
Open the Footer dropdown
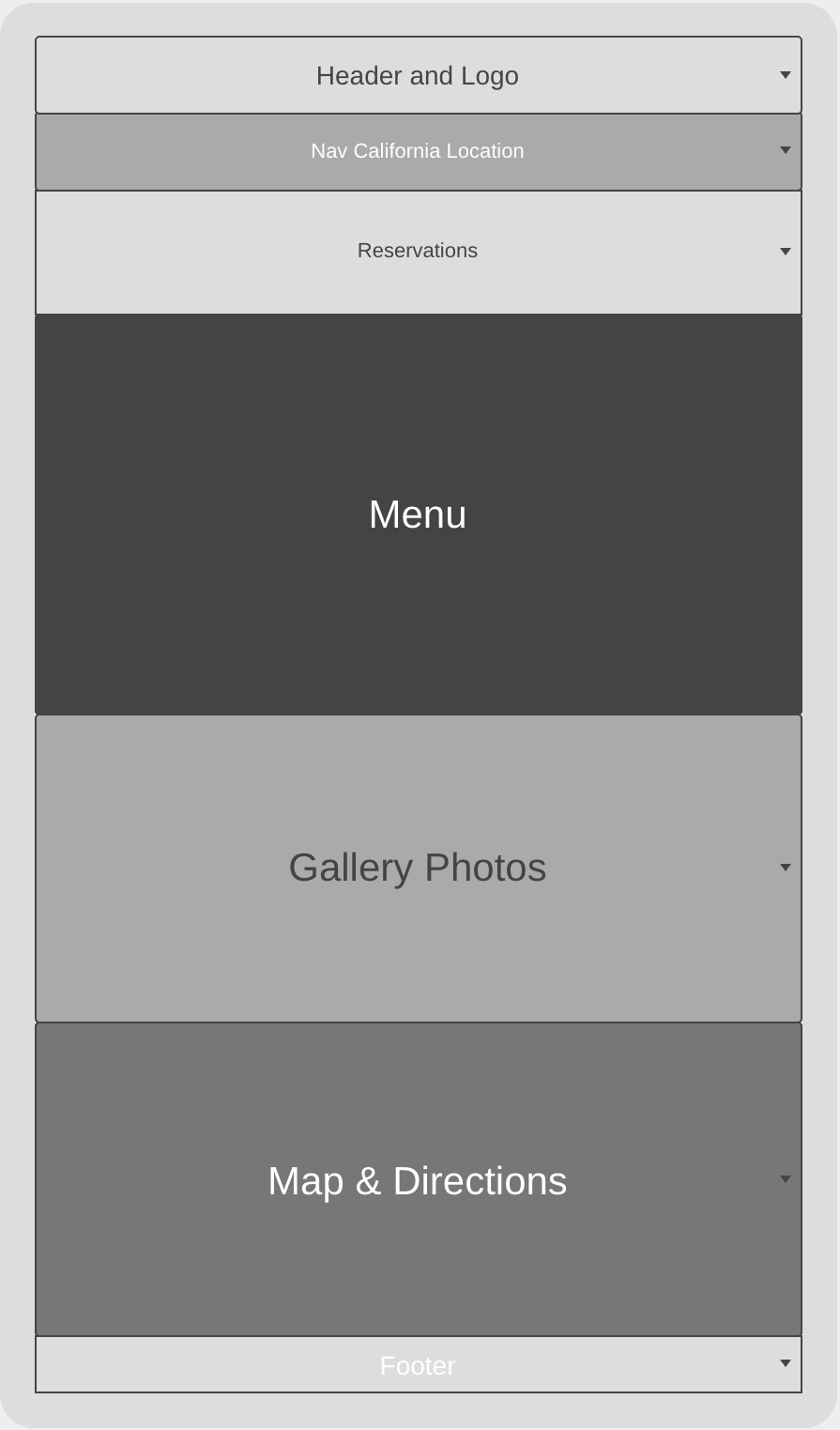tap(419, 1364)
